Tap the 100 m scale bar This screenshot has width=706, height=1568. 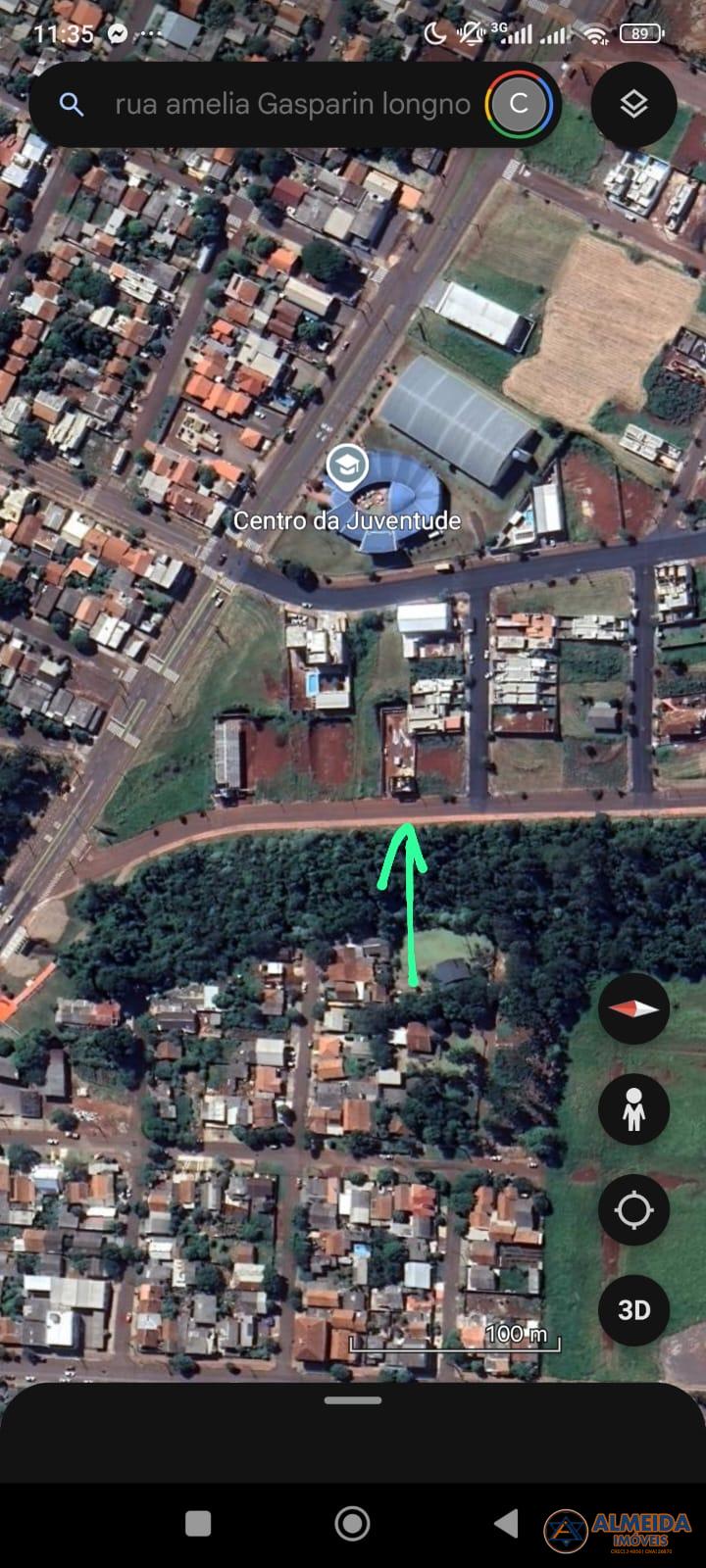pyautogui.click(x=520, y=1335)
